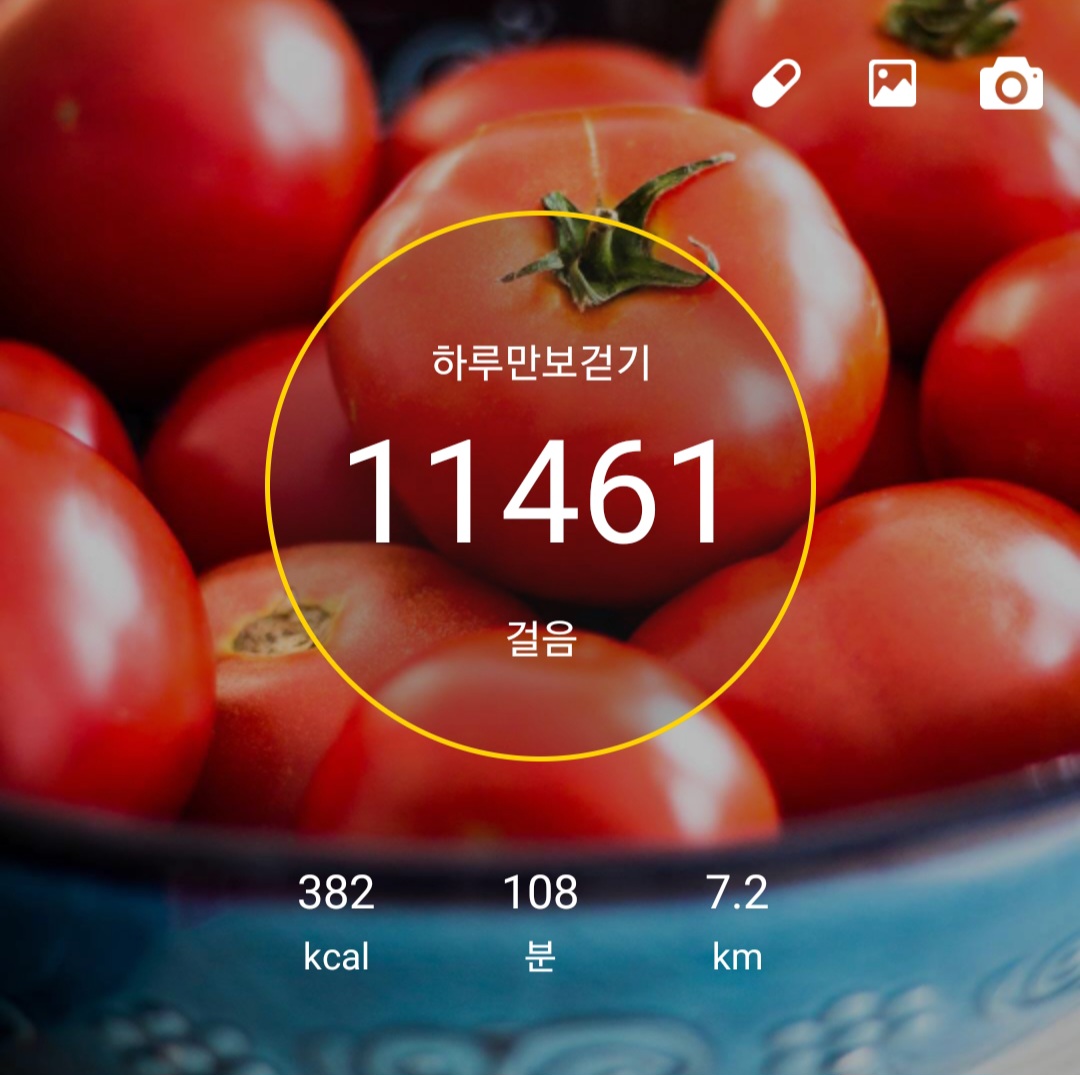Viewport: 1080px width, 1075px height.
Task: Open the gallery to change background image
Action: tap(892, 84)
